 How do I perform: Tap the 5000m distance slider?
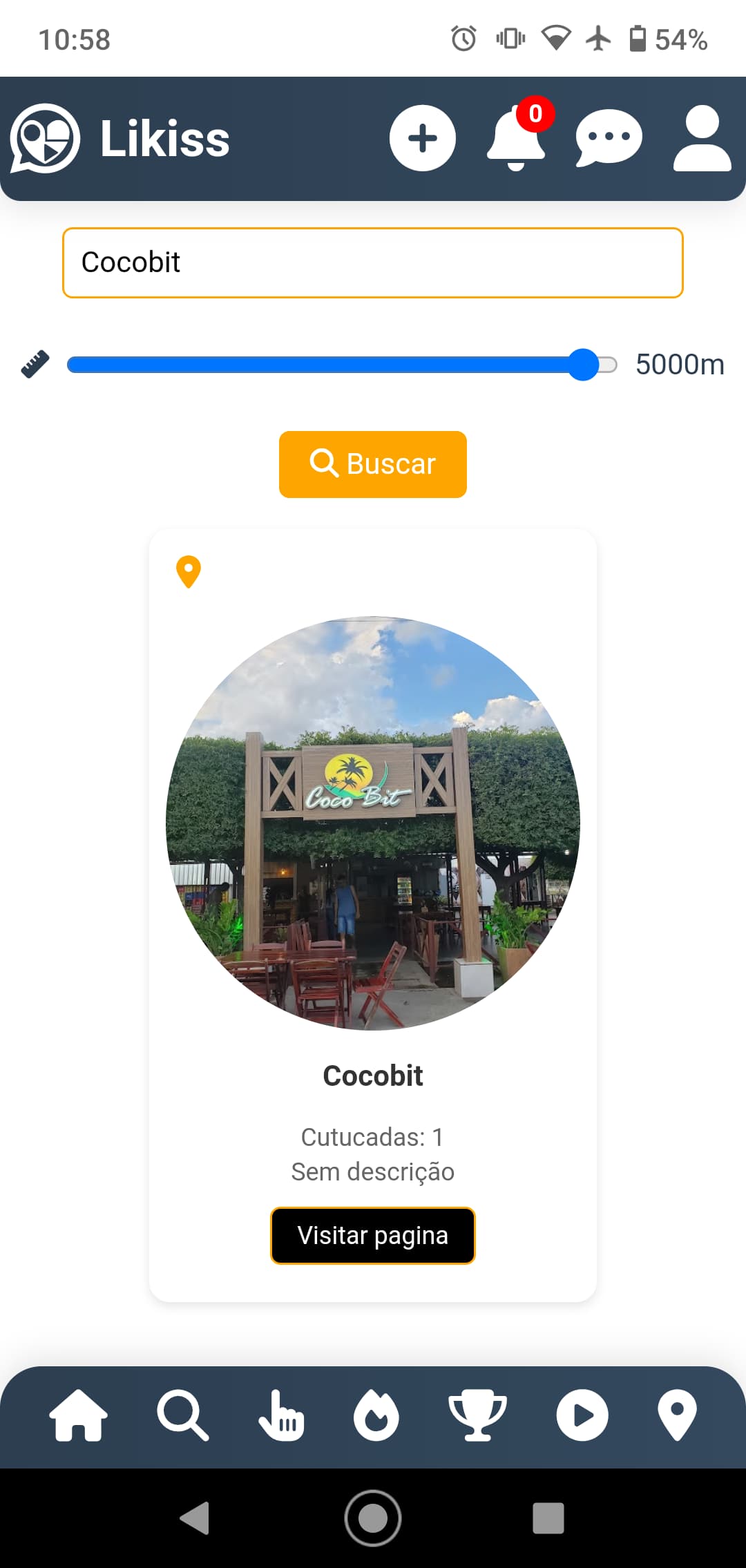(x=342, y=365)
